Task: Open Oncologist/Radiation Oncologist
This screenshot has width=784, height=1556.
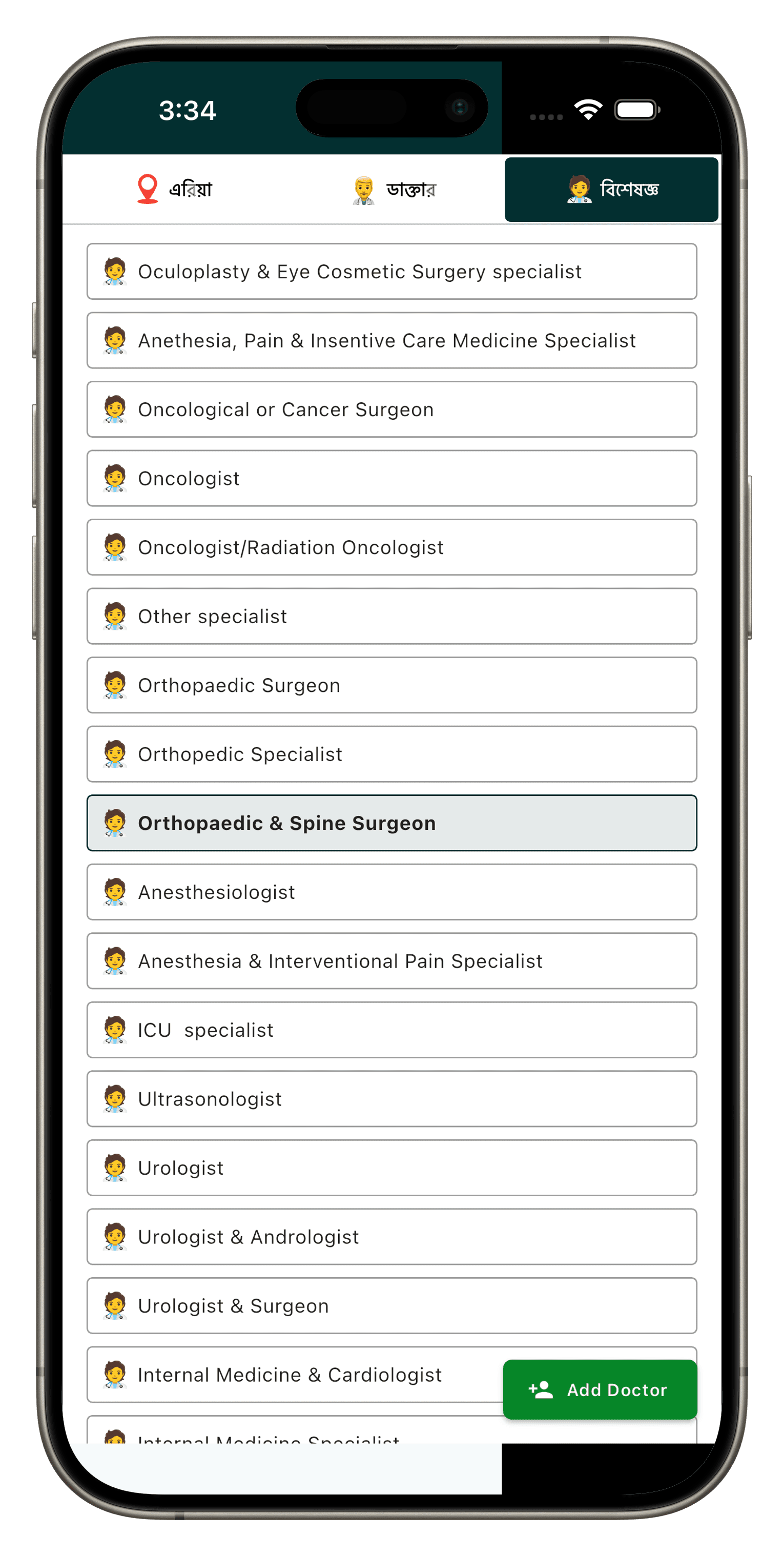Action: tap(391, 547)
